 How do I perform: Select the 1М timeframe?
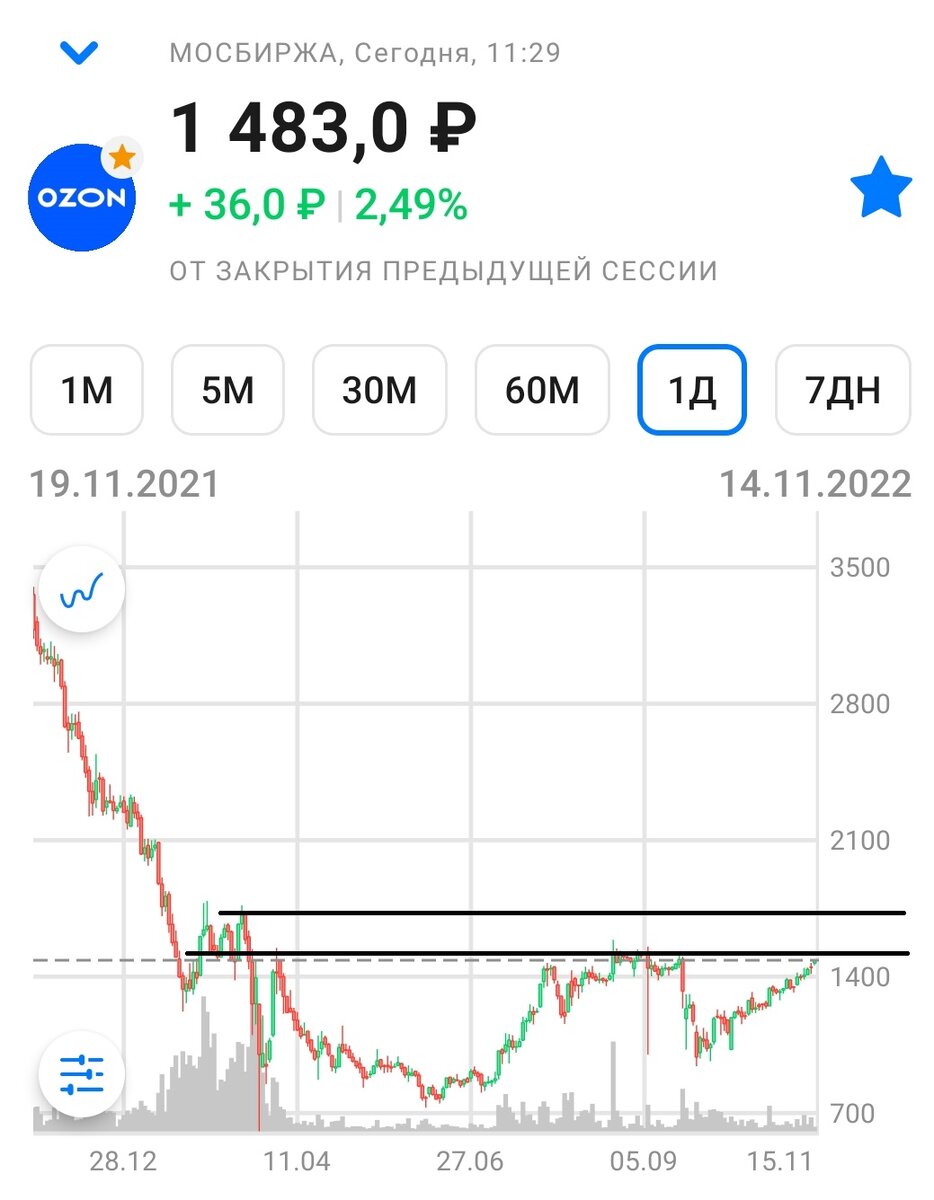[87, 390]
